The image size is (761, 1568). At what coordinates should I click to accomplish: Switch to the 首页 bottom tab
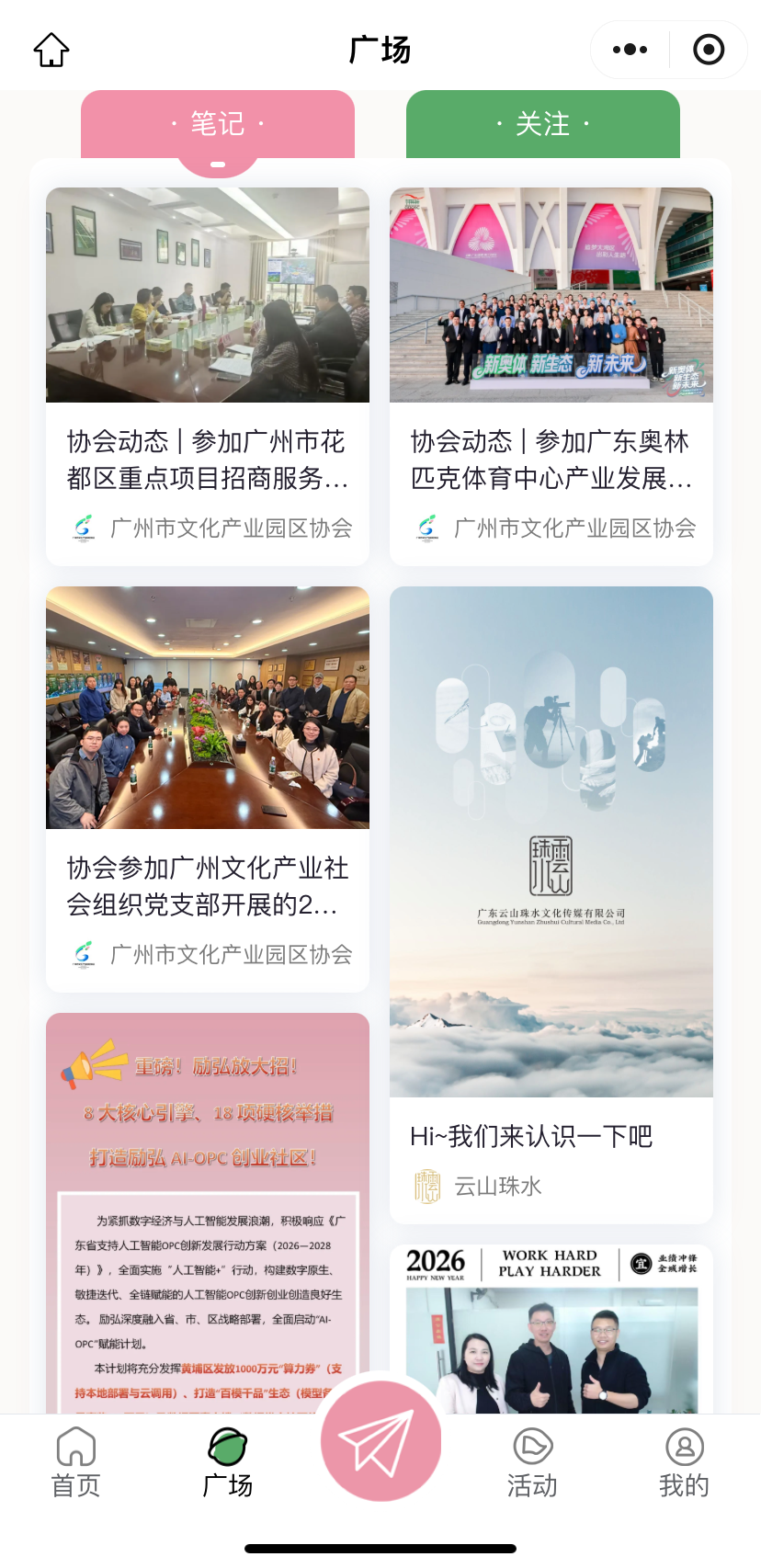coord(75,1461)
